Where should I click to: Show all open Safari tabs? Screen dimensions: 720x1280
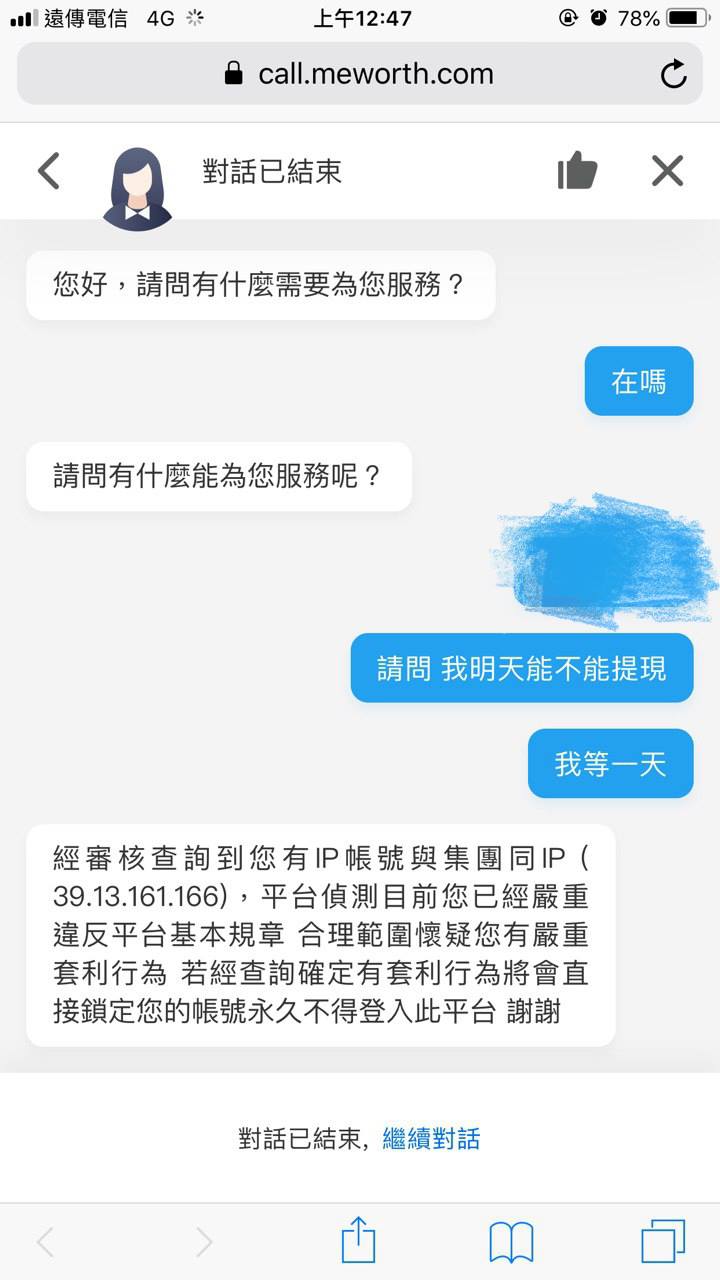pos(662,1241)
